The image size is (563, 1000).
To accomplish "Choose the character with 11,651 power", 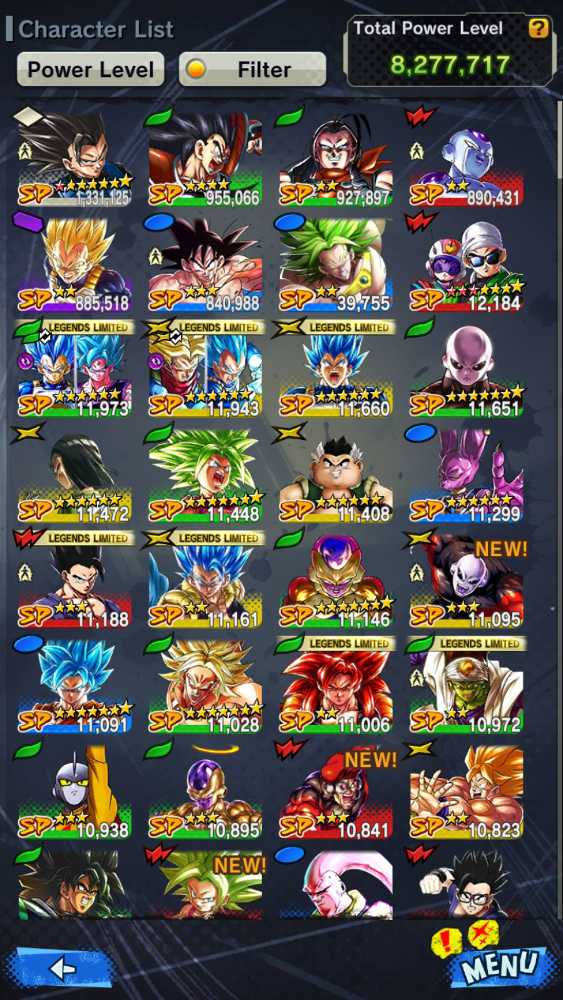I will click(466, 369).
